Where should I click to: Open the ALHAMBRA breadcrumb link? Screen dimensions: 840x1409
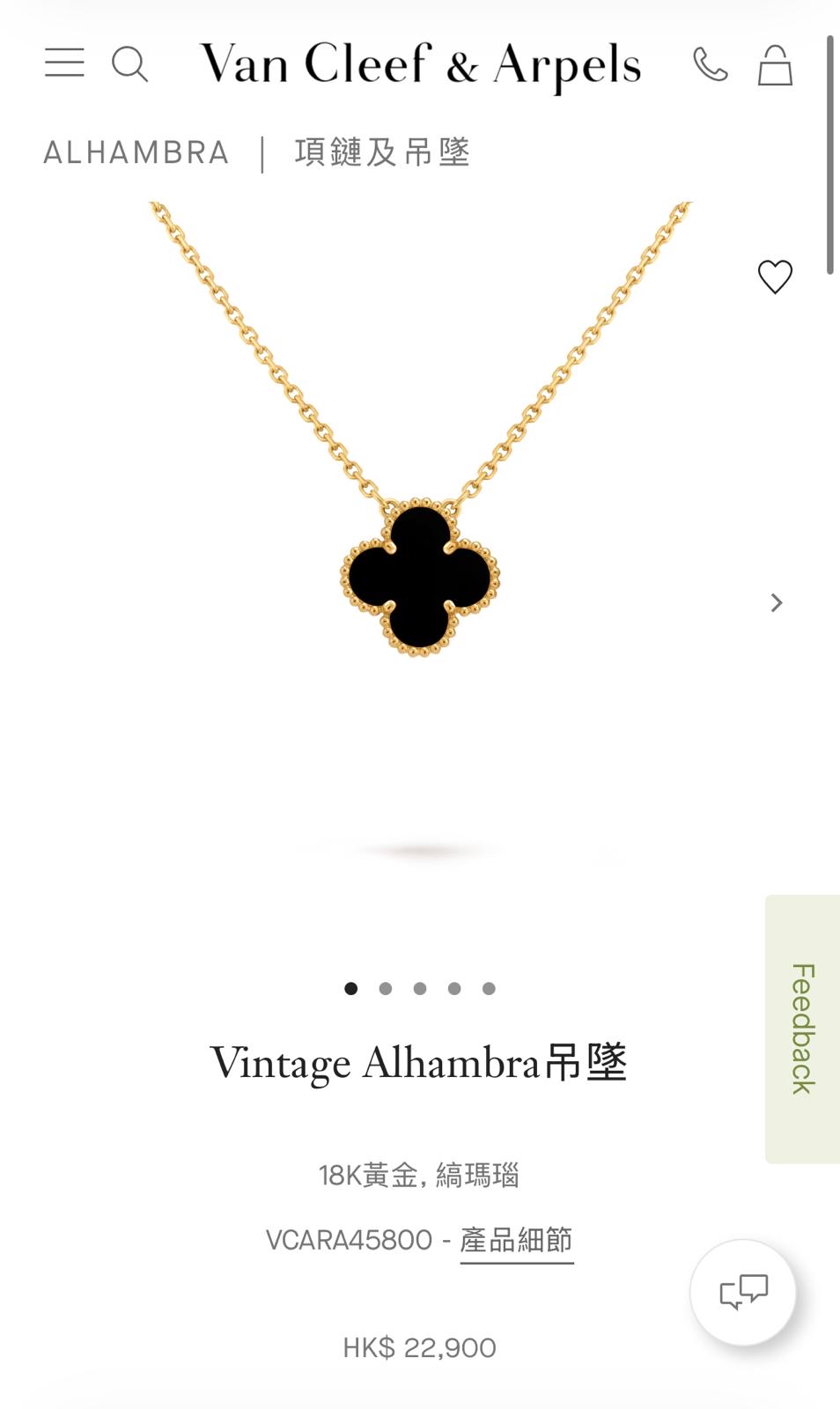(136, 152)
